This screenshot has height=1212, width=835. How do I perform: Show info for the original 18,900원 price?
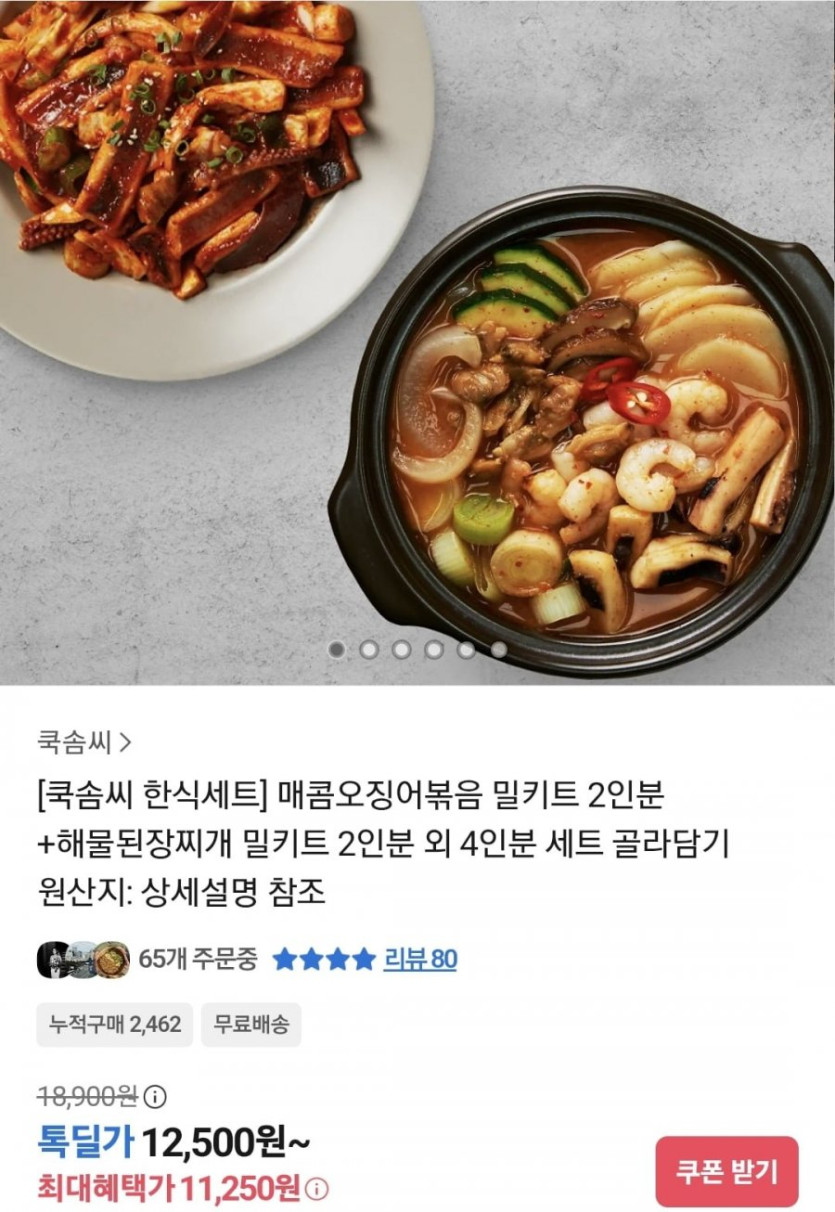click(155, 1097)
